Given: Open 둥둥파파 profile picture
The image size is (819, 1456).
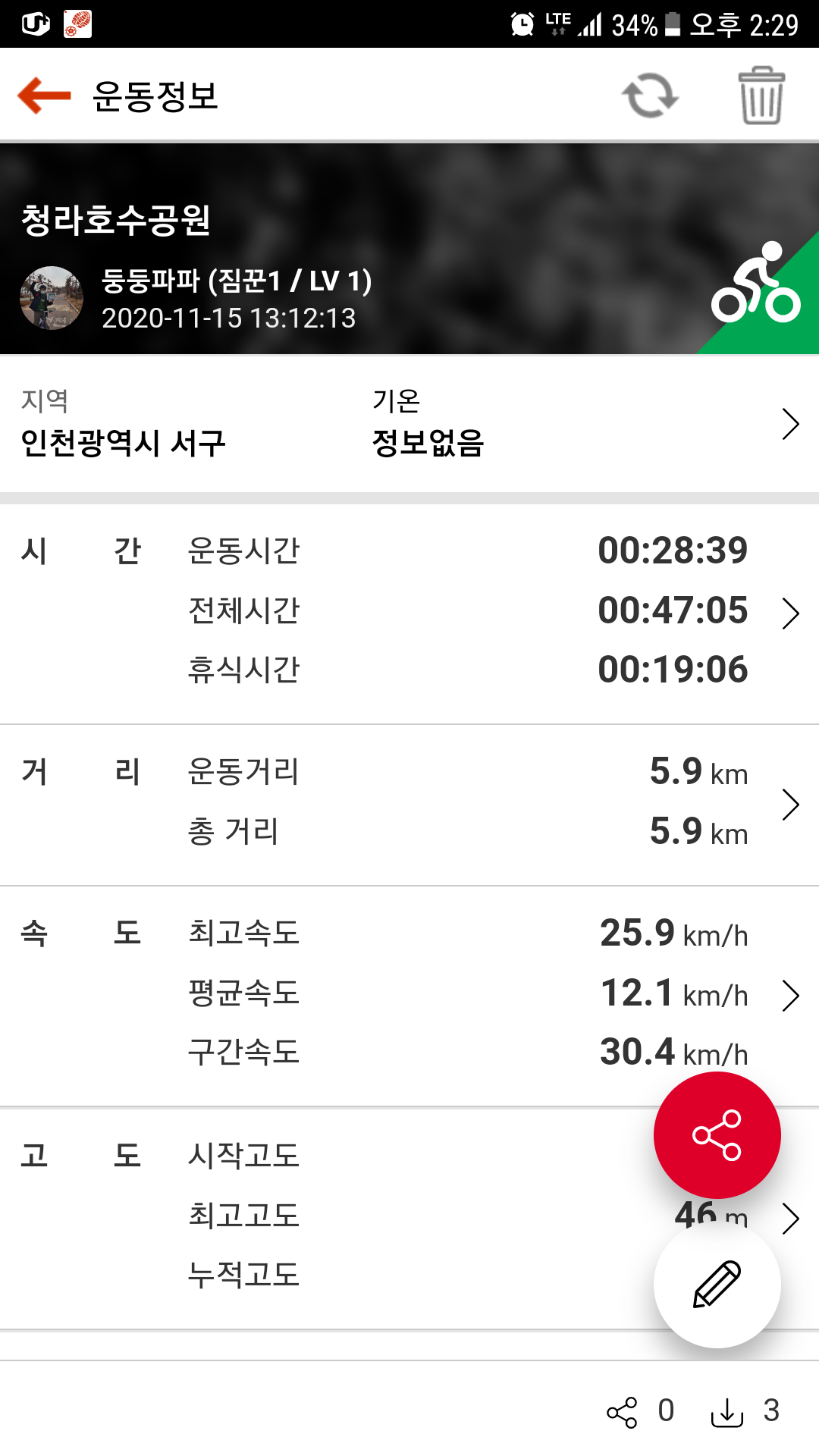Looking at the screenshot, I should [x=52, y=298].
